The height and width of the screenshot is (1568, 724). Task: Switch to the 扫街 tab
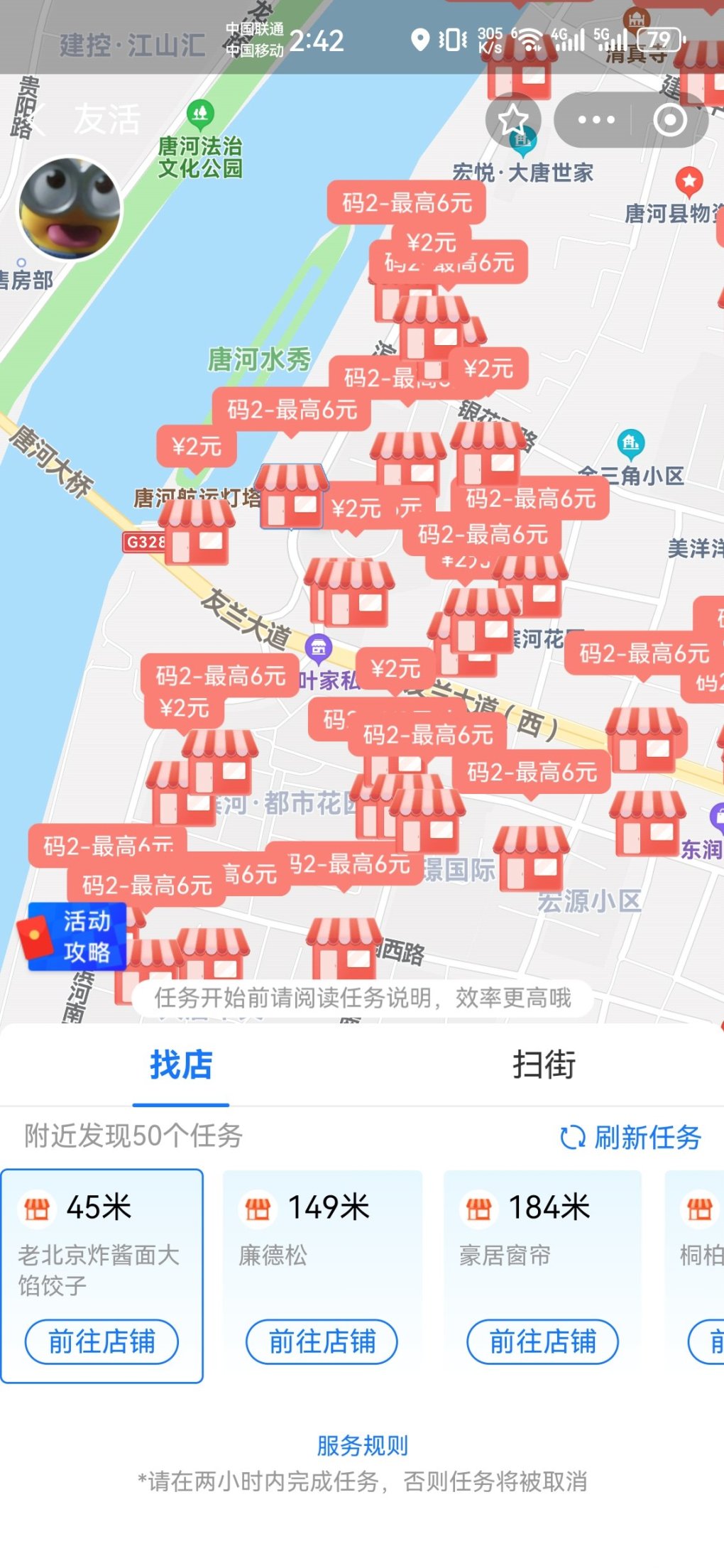pyautogui.click(x=543, y=1065)
